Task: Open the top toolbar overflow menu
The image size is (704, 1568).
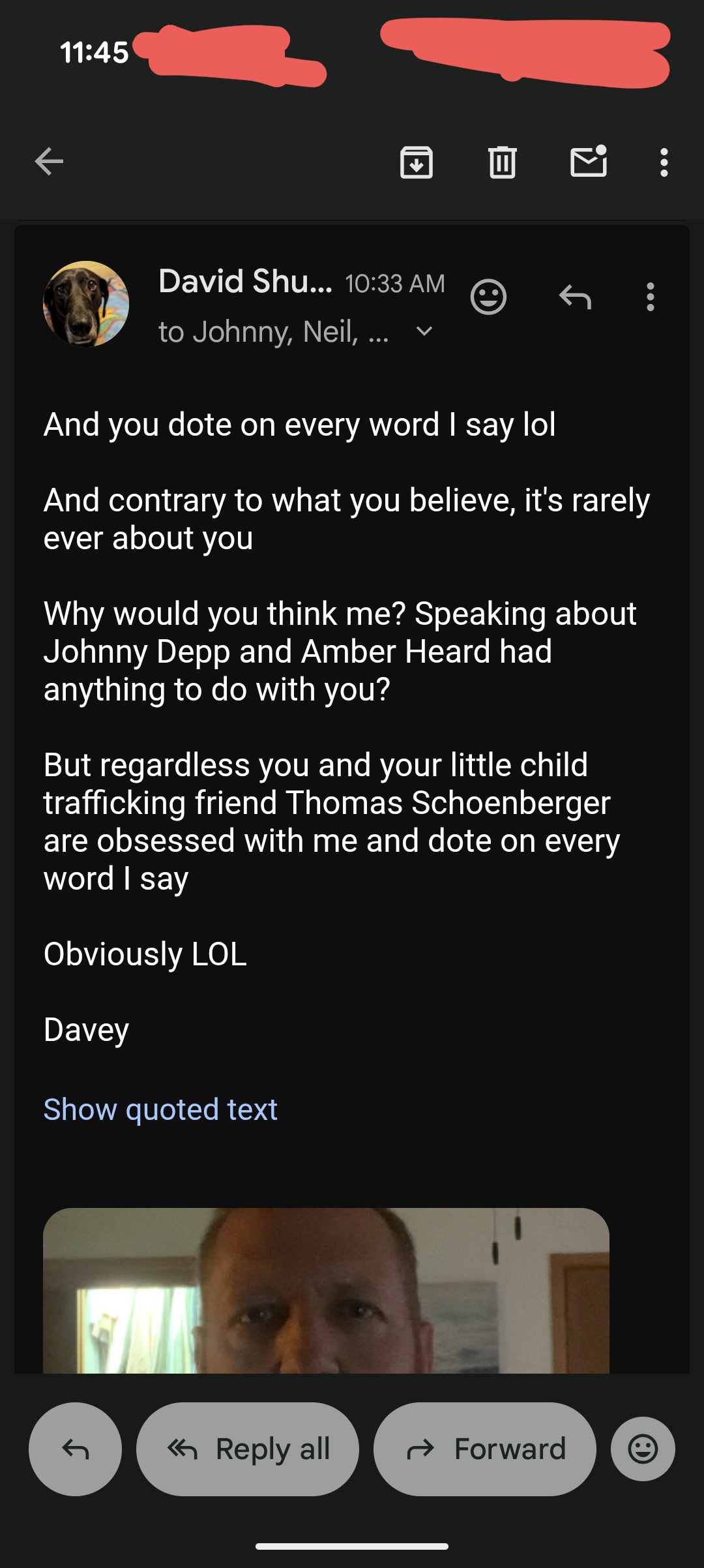Action: point(664,162)
